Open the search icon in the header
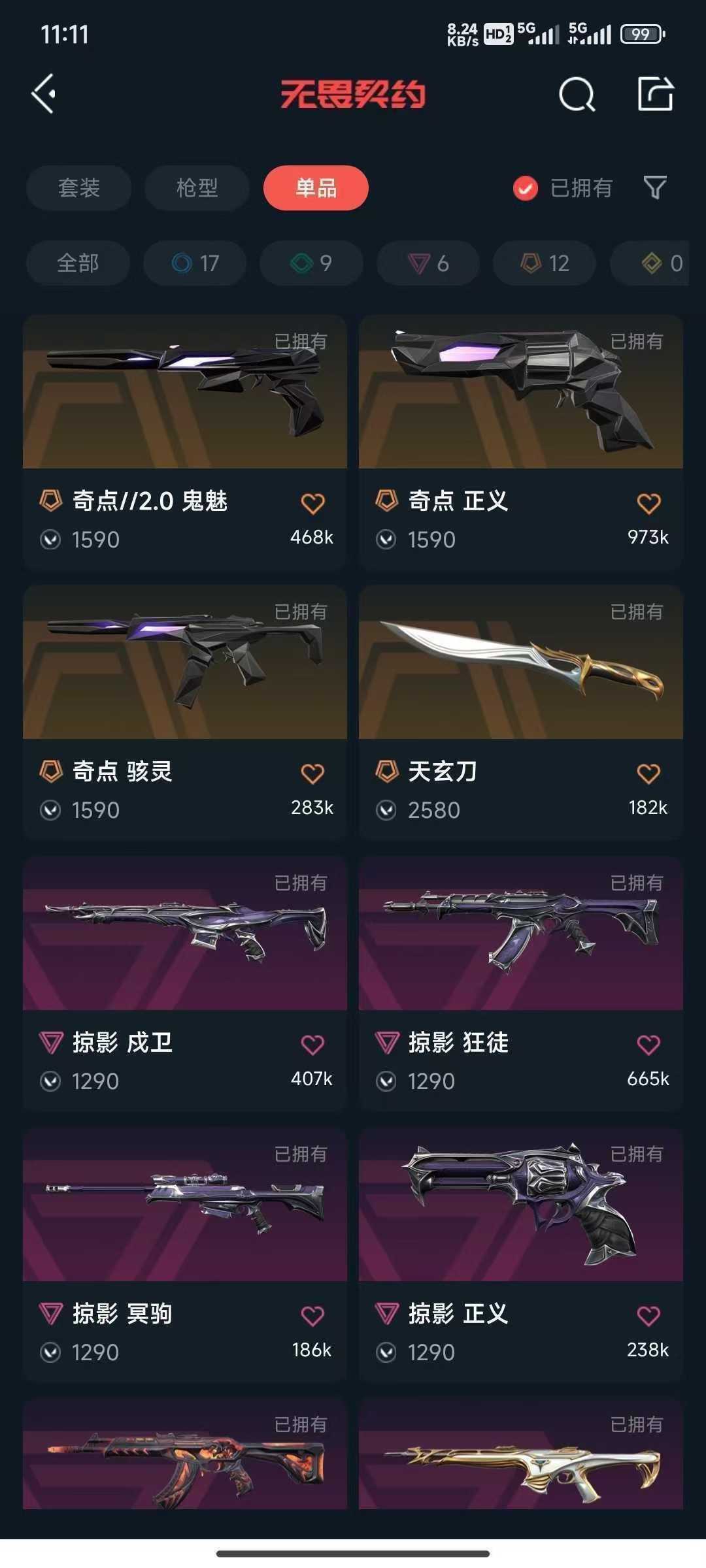This screenshot has height=1568, width=706. pyautogui.click(x=577, y=95)
